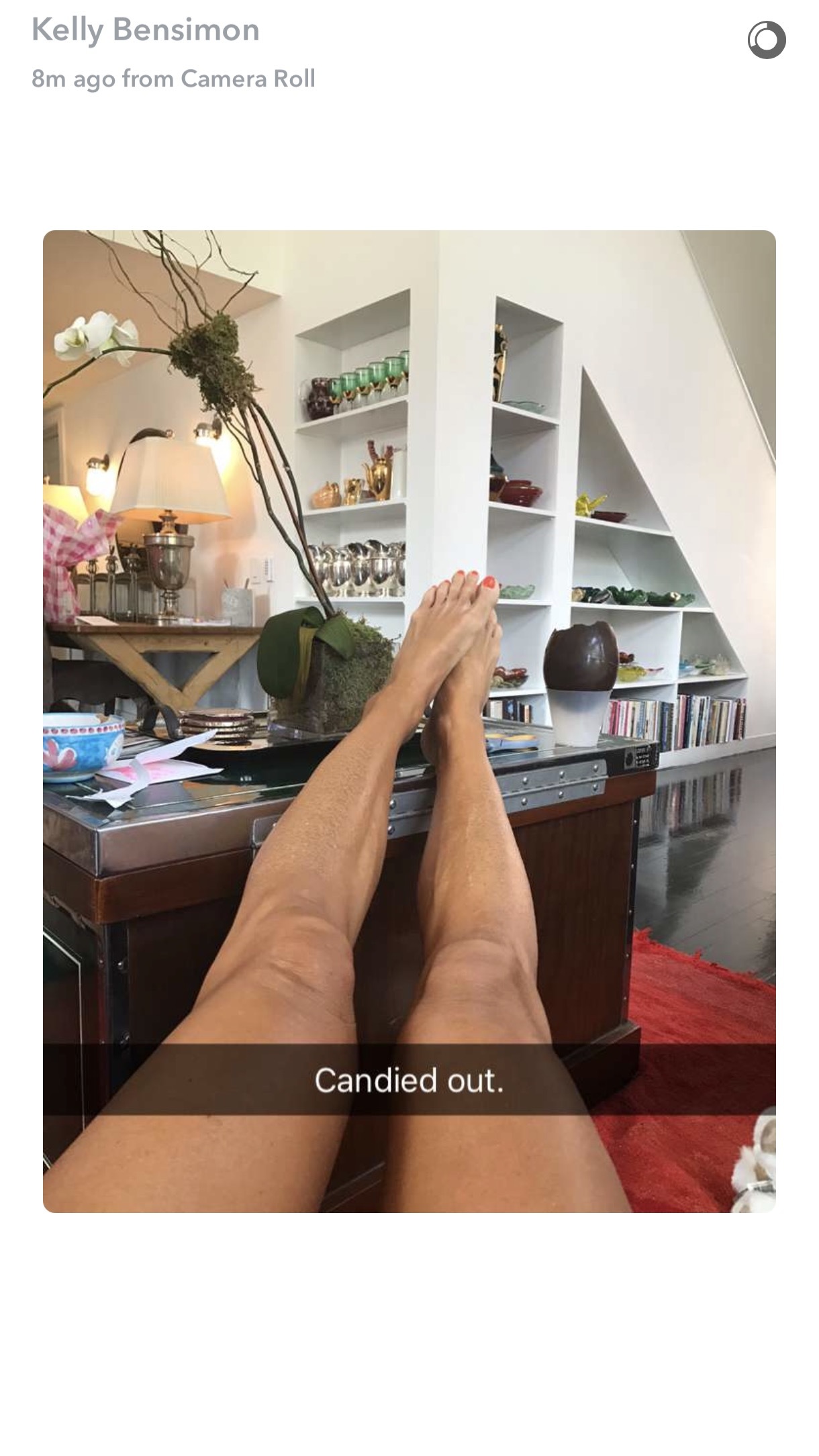The image size is (819, 1456).
Task: Tap the story progress timer circle
Action: [x=767, y=40]
